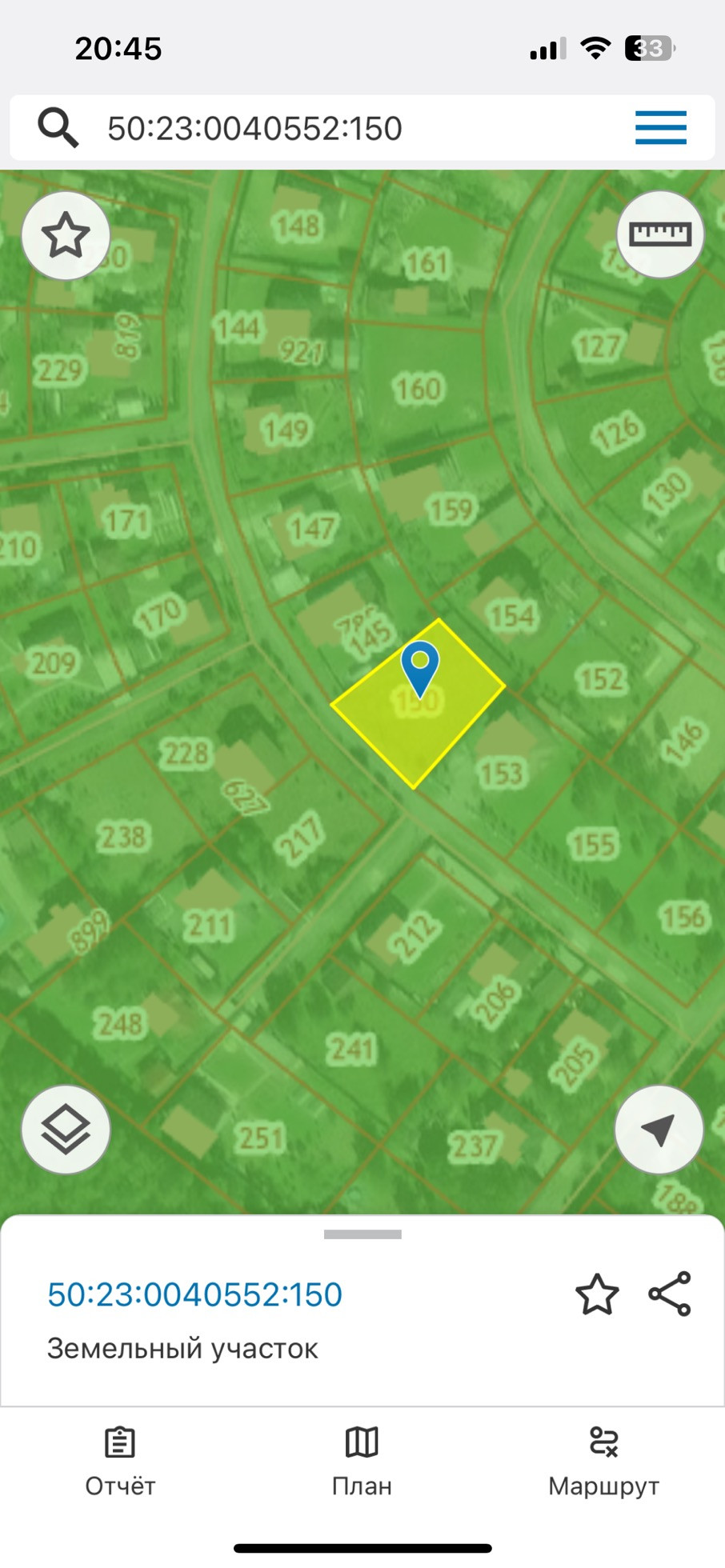Tap the search field with cadastral number
The width and height of the screenshot is (725, 1568).
tap(336, 128)
